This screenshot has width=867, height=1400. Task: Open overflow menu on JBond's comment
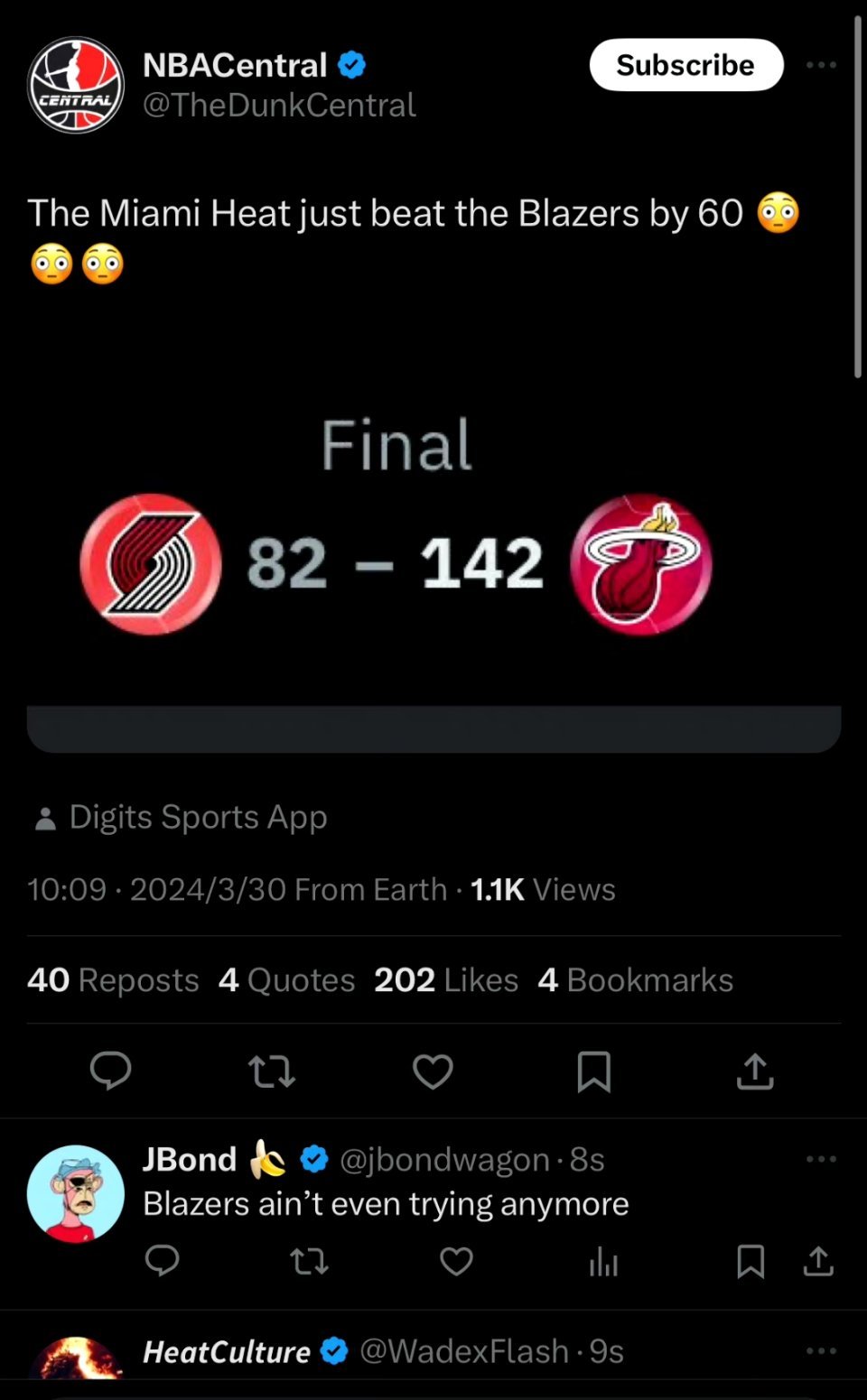coord(820,1159)
